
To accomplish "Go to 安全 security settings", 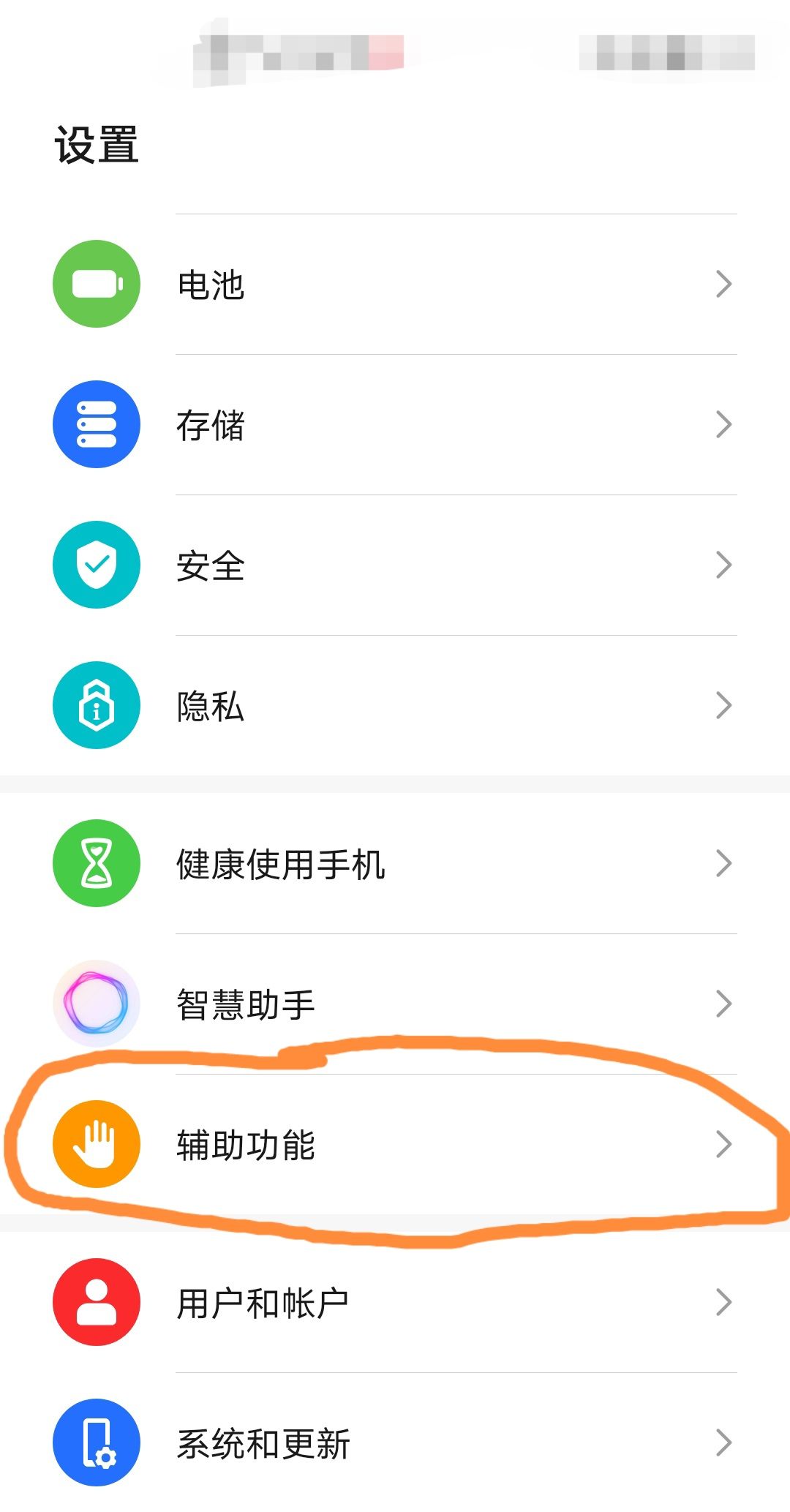I will [395, 565].
